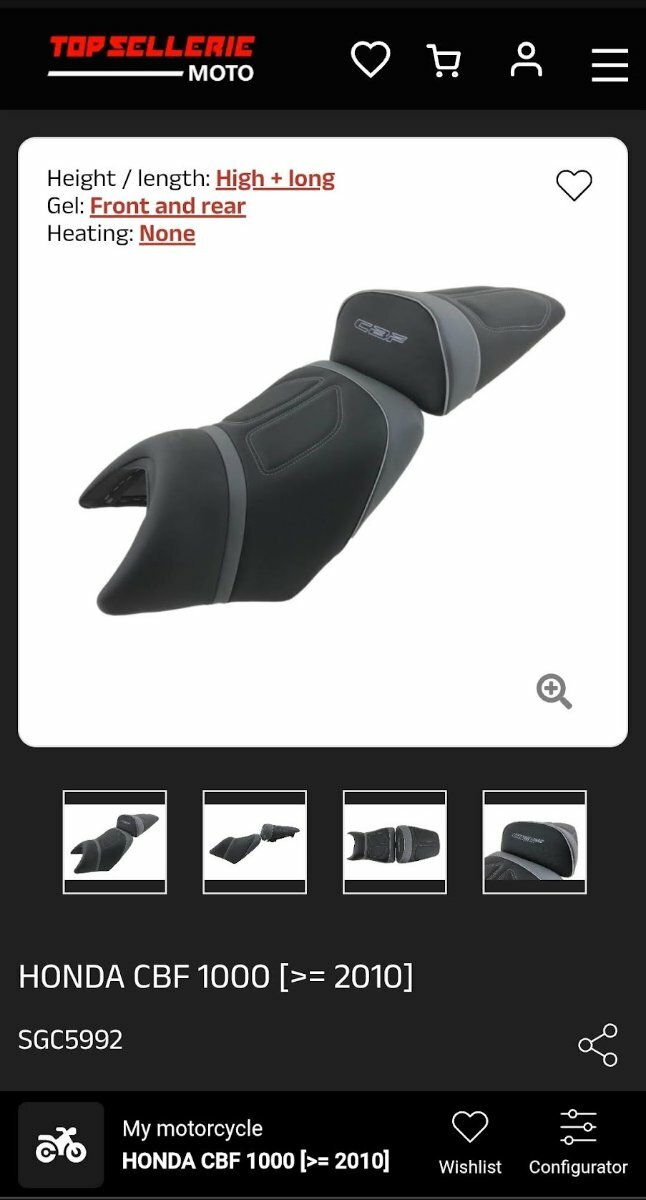The height and width of the screenshot is (1200, 646).
Task: Change the High + long option
Action: 275,179
